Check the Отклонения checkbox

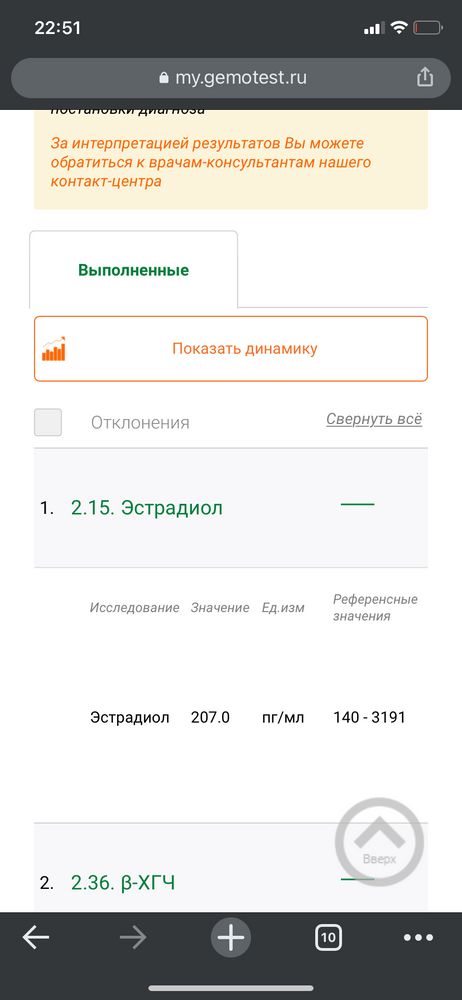click(48, 422)
